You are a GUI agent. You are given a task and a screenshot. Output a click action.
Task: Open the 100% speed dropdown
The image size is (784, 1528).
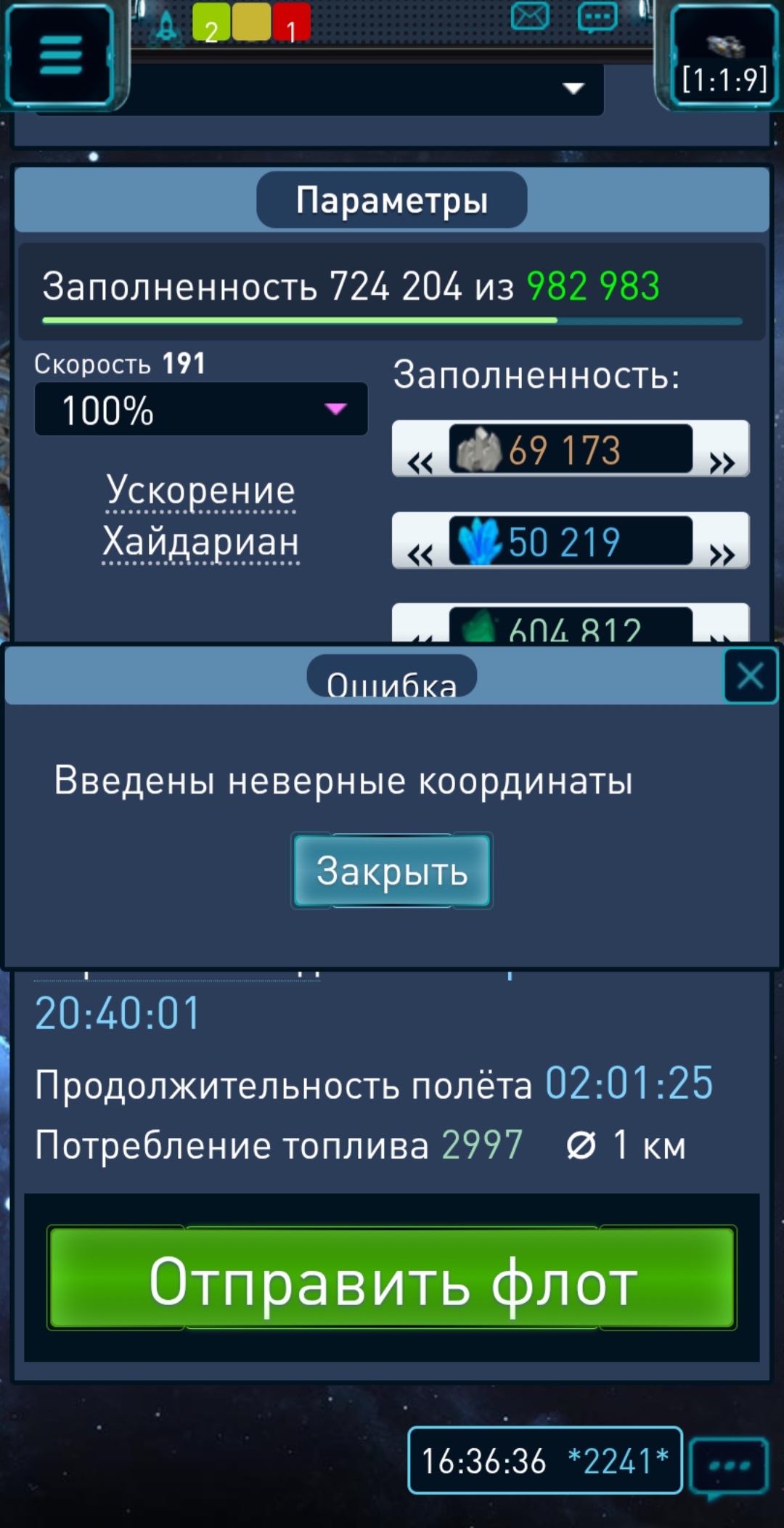tap(201, 410)
